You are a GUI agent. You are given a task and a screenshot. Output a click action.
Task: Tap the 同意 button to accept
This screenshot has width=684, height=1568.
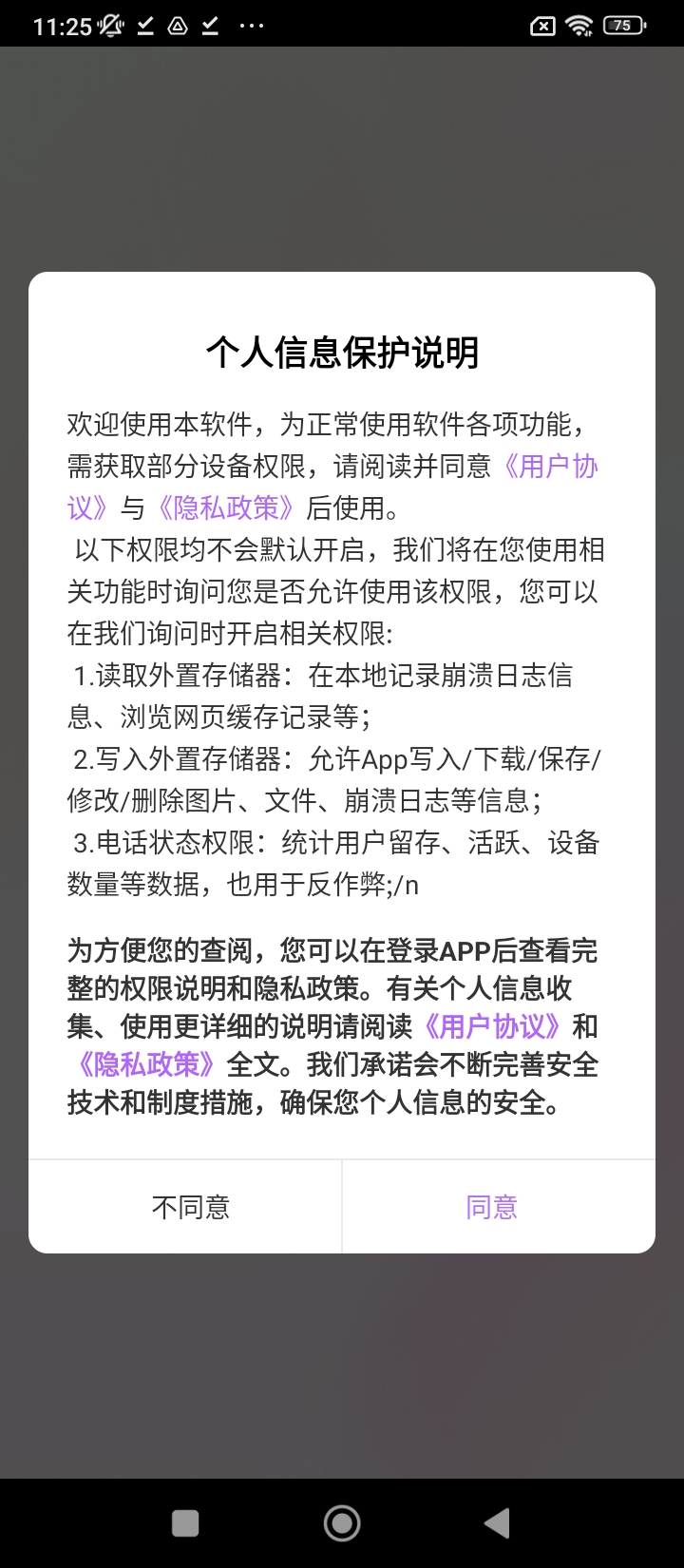click(492, 1207)
